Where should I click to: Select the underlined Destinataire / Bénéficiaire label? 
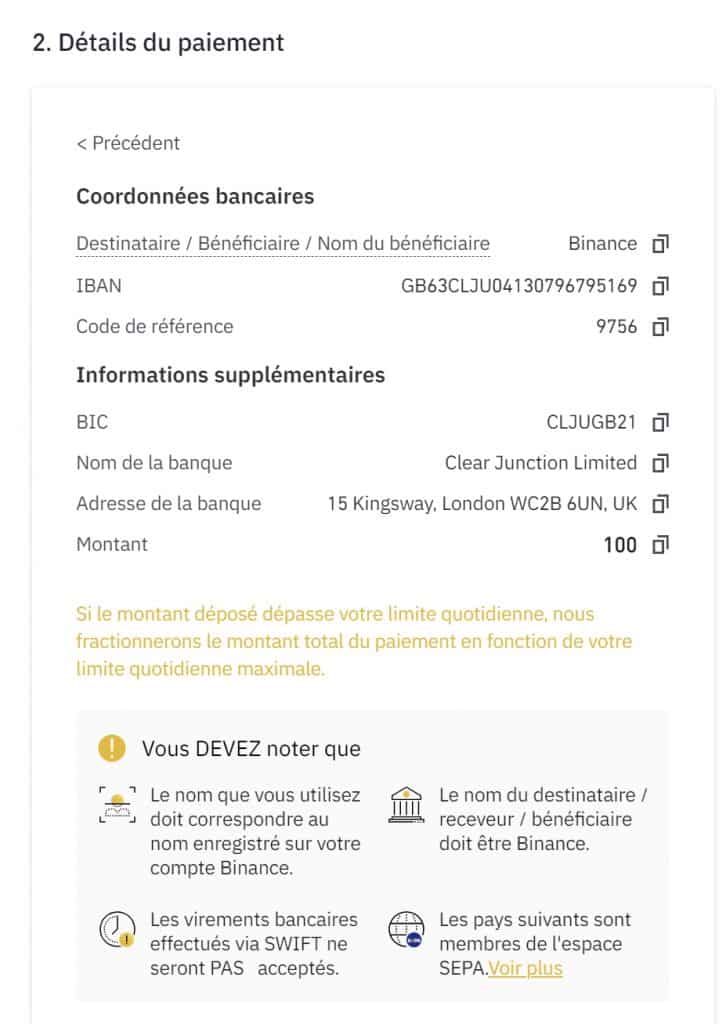click(283, 243)
